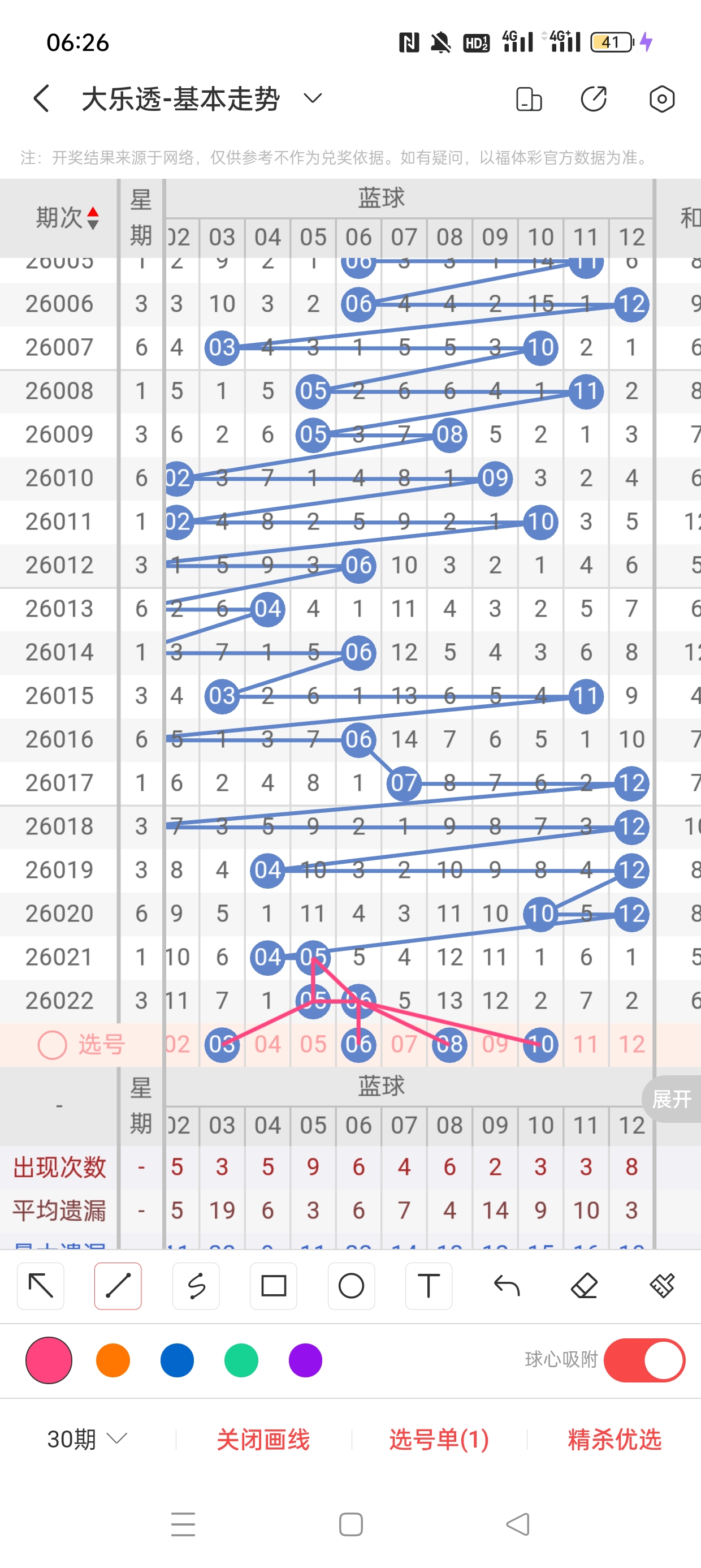Choose the pink drawing color
The width and height of the screenshot is (701, 1568).
tap(49, 1360)
